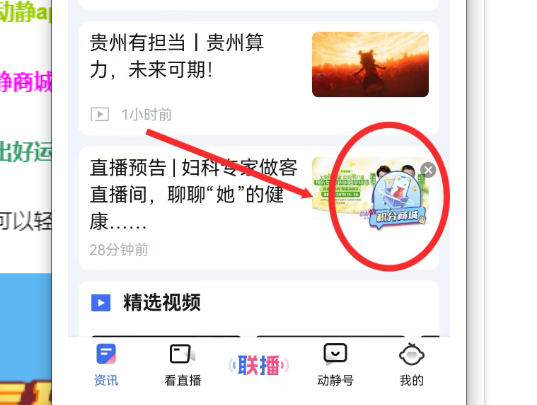Go to the 我的 tab
The image size is (537, 405).
tap(412, 365)
